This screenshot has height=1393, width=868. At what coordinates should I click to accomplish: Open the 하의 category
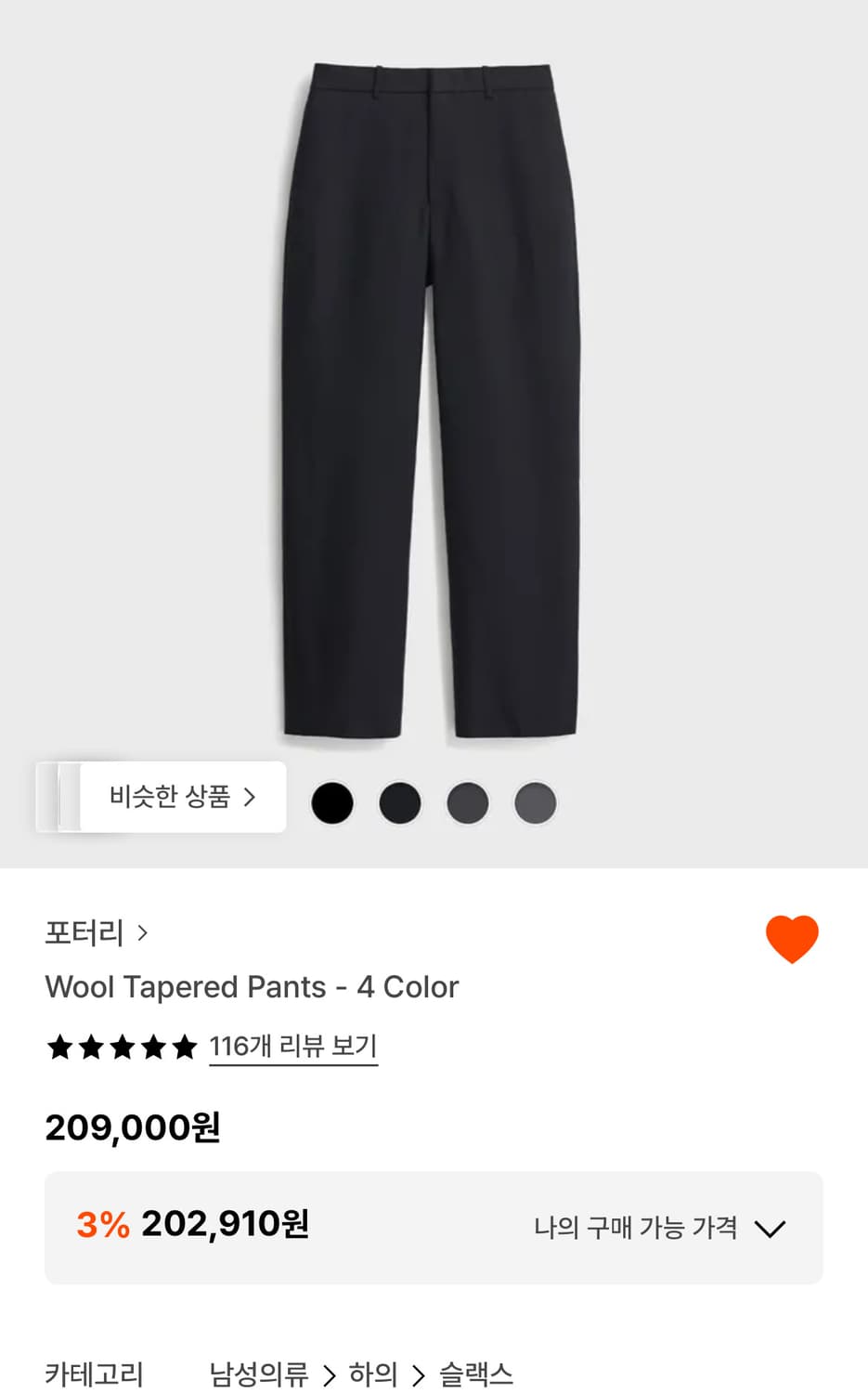tap(374, 1374)
